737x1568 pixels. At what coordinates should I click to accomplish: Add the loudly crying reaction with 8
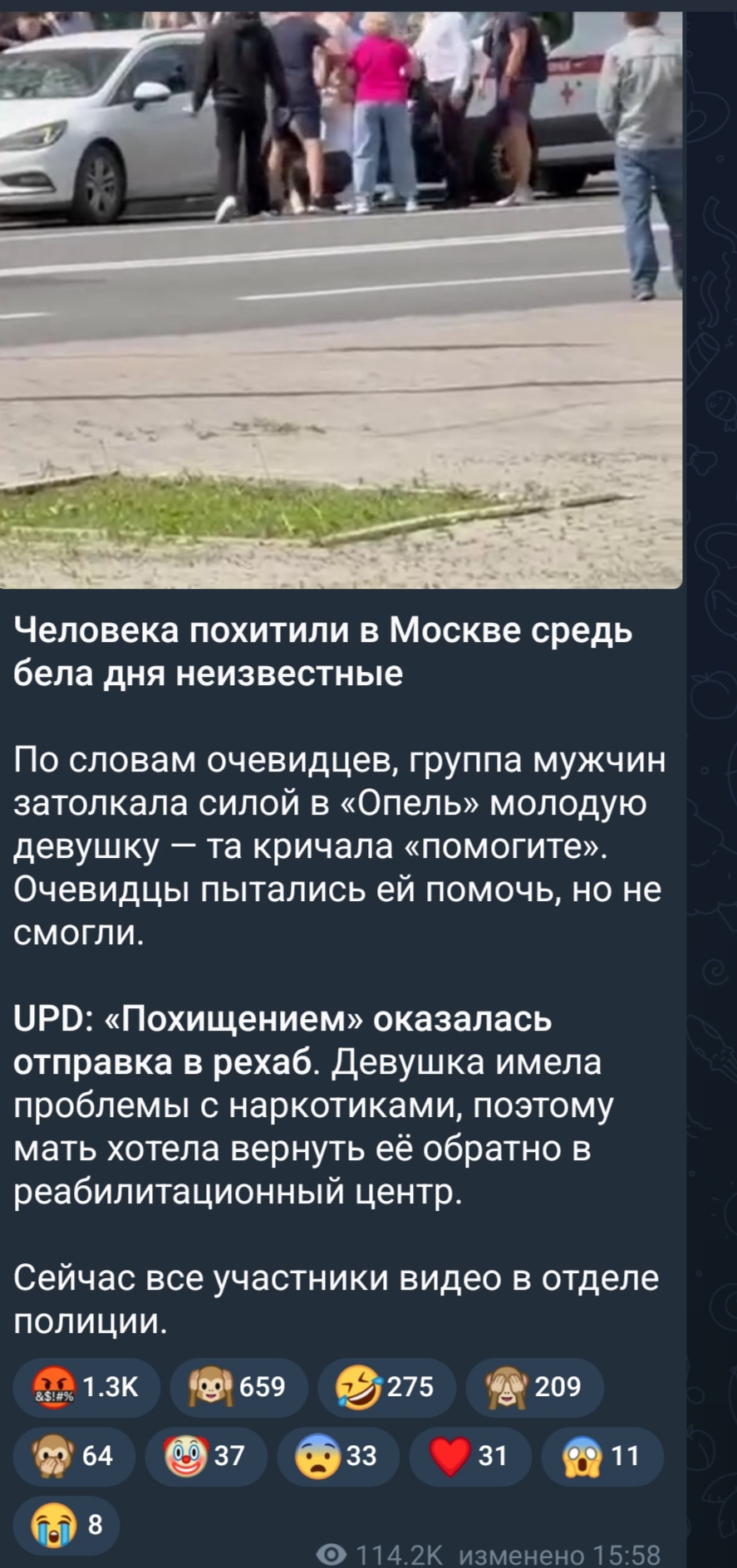tap(66, 1525)
